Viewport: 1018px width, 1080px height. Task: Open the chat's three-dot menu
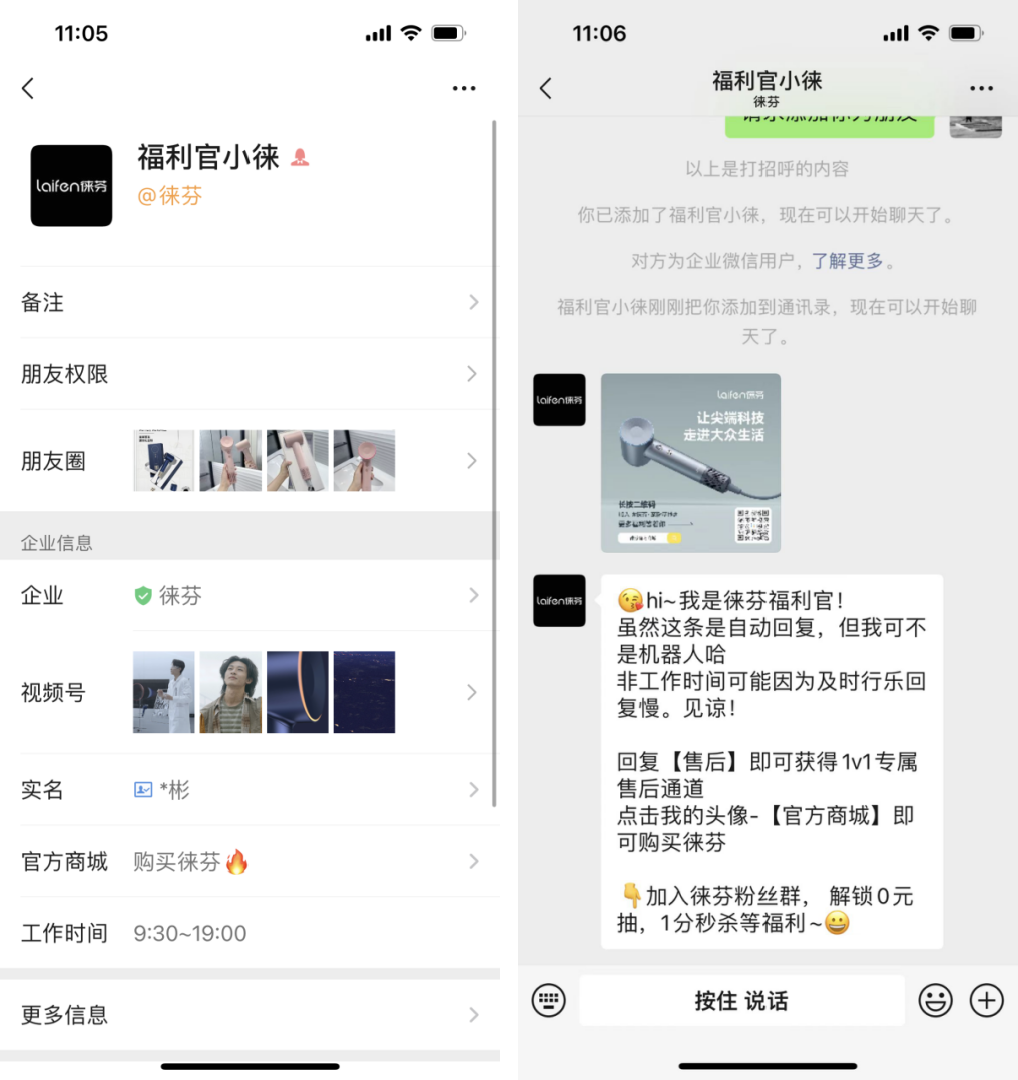pyautogui.click(x=981, y=88)
